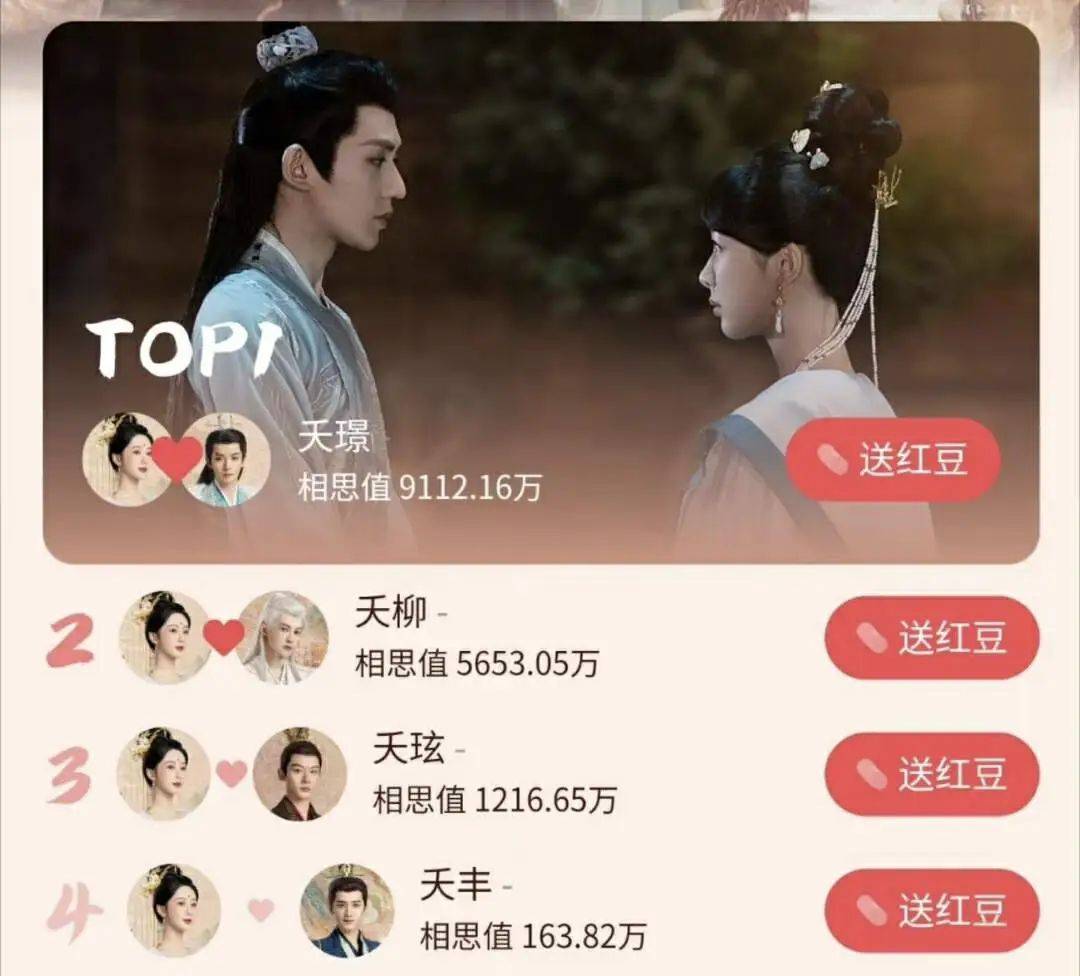Send red beans to 夭柳 couple

pos(931,638)
